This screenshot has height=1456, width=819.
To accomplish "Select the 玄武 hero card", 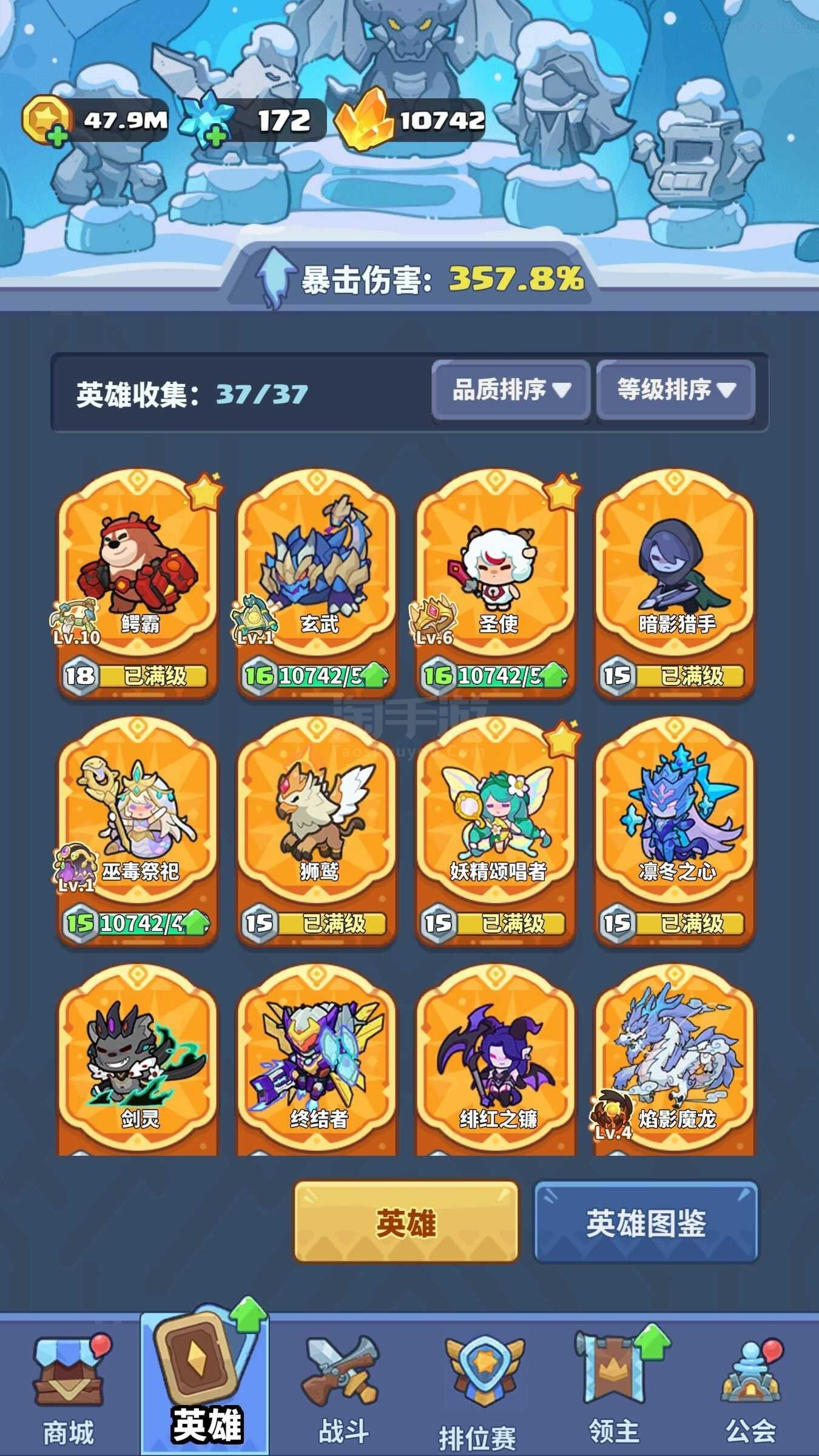I will pos(317,576).
